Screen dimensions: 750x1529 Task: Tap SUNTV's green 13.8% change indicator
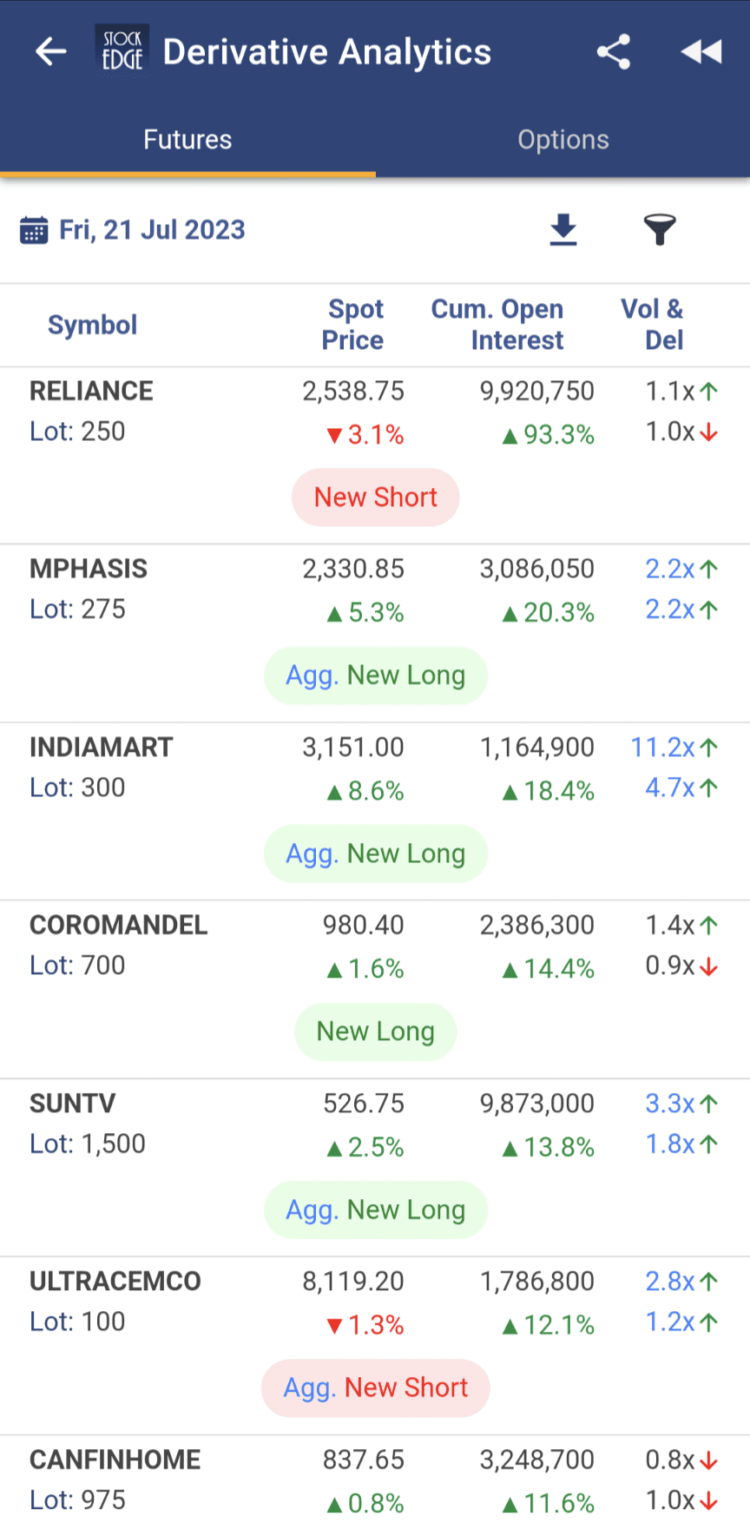pos(550,1148)
